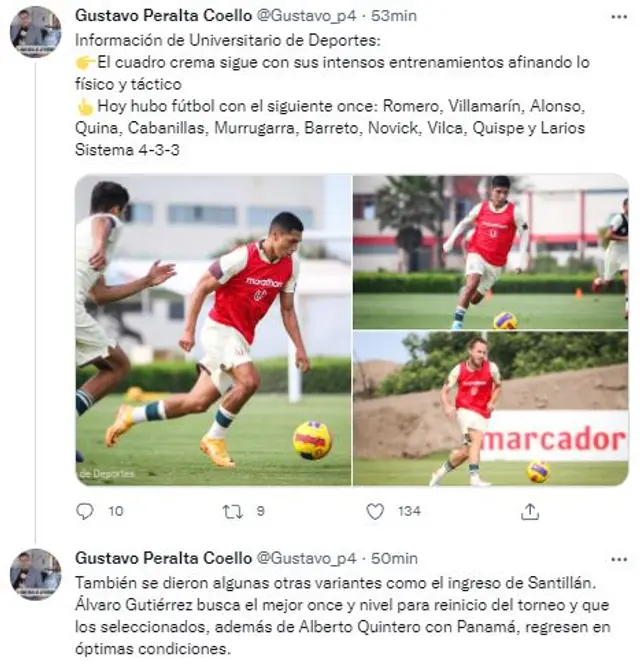Open large photo of player dribbling
640x670 pixels.
pos(213,330)
